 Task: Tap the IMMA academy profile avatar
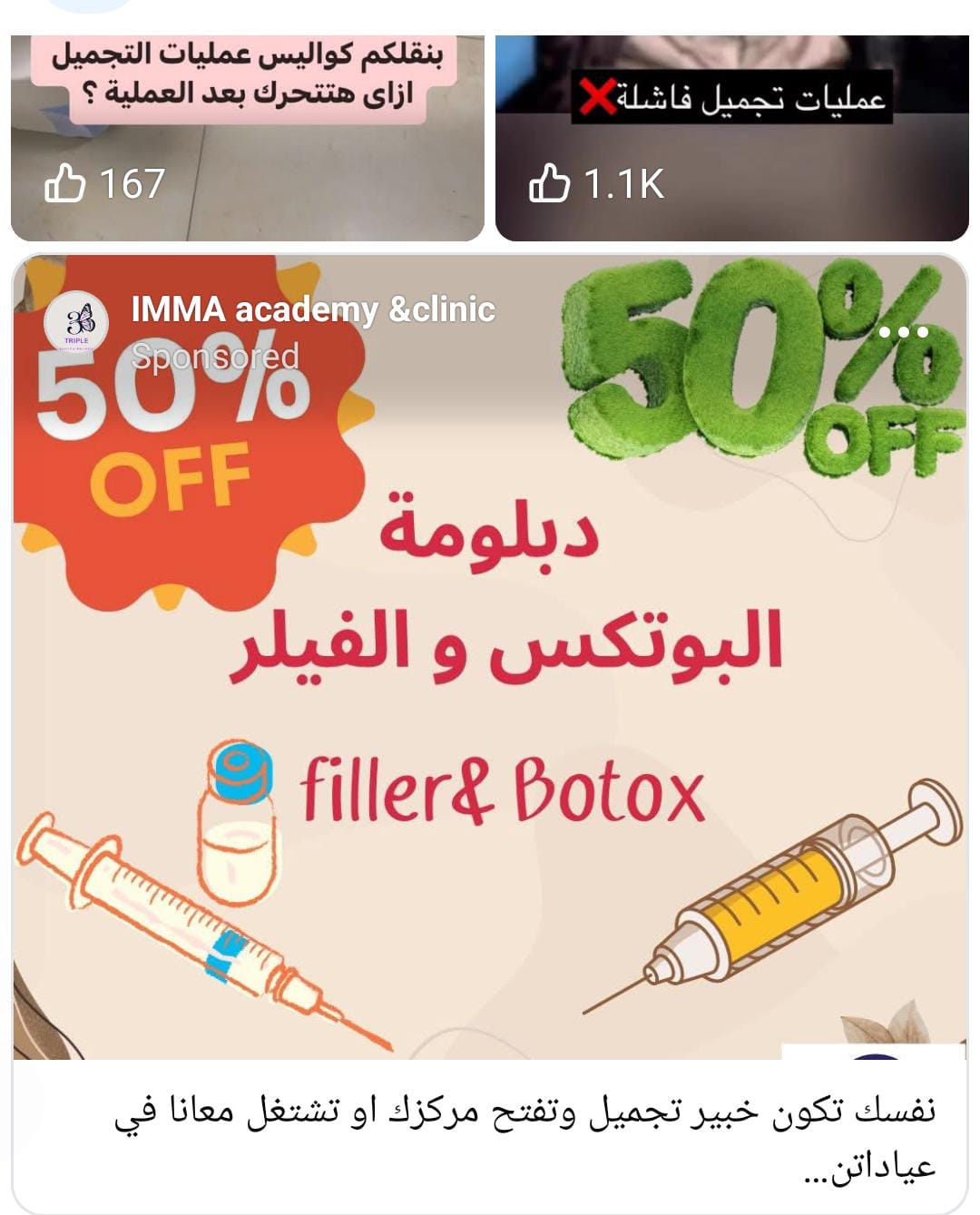pyautogui.click(x=76, y=324)
